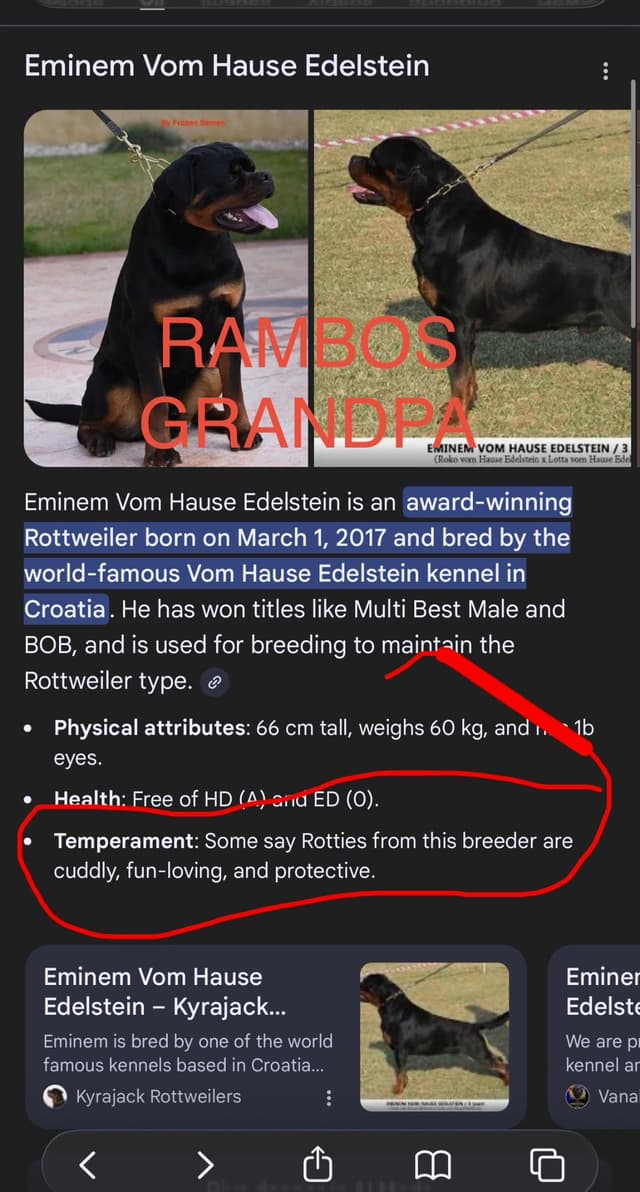Screen dimensions: 640x1192
Task: Tap the source link icon after Rottweiler type
Action: coord(215,682)
